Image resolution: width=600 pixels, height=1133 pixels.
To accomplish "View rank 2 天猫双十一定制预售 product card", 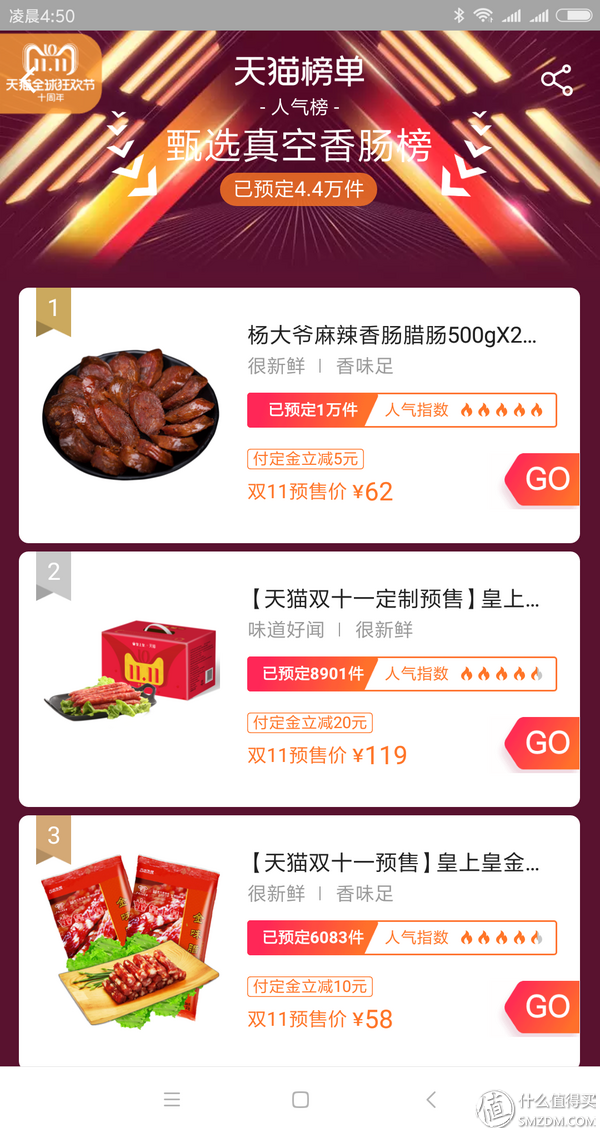I will pos(392,599).
